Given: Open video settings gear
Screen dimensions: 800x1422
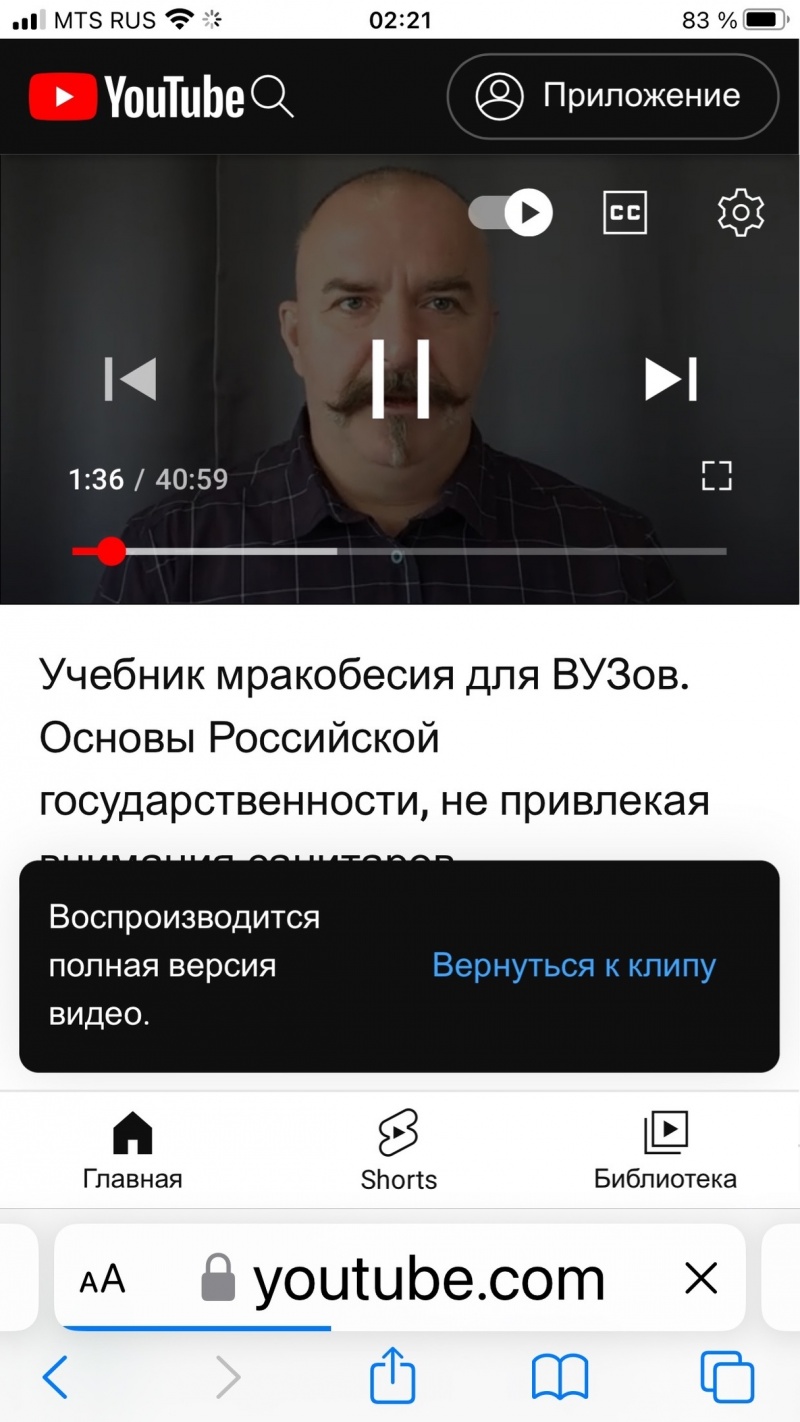Looking at the screenshot, I should [741, 212].
